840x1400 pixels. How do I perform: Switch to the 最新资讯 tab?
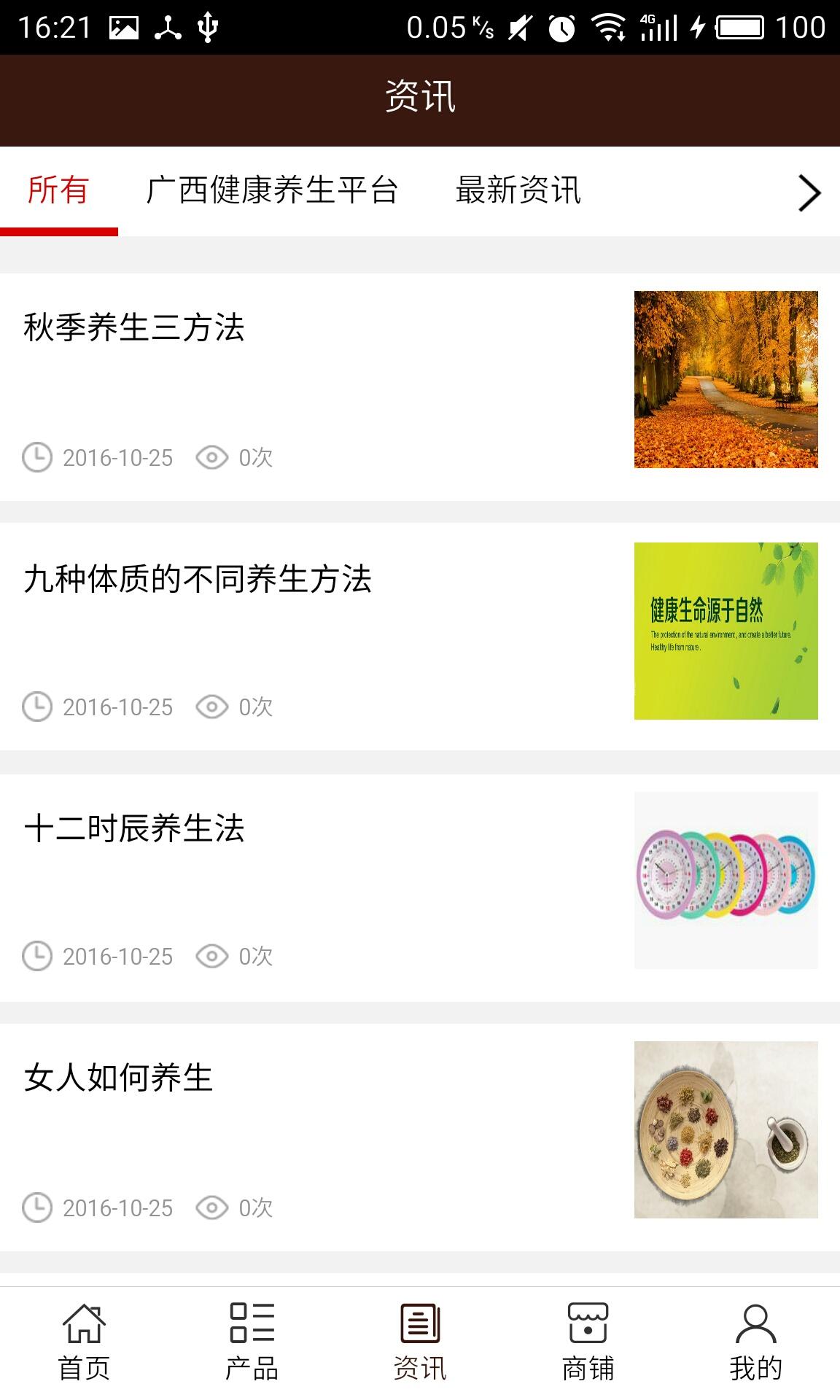click(x=518, y=191)
